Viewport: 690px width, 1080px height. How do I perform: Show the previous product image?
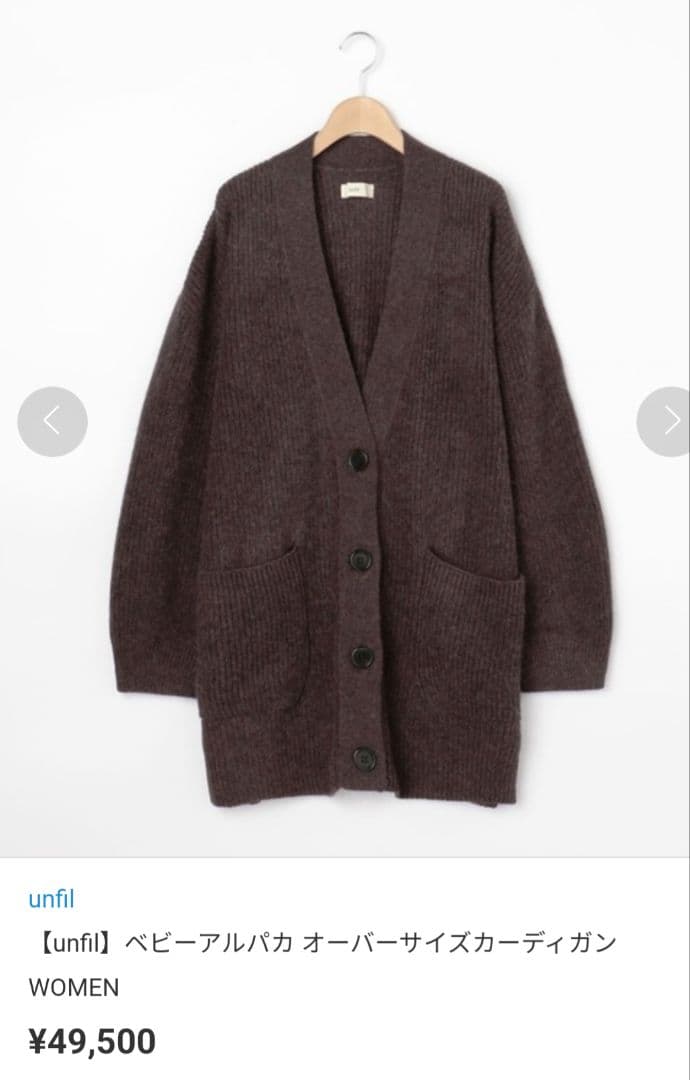tap(52, 422)
